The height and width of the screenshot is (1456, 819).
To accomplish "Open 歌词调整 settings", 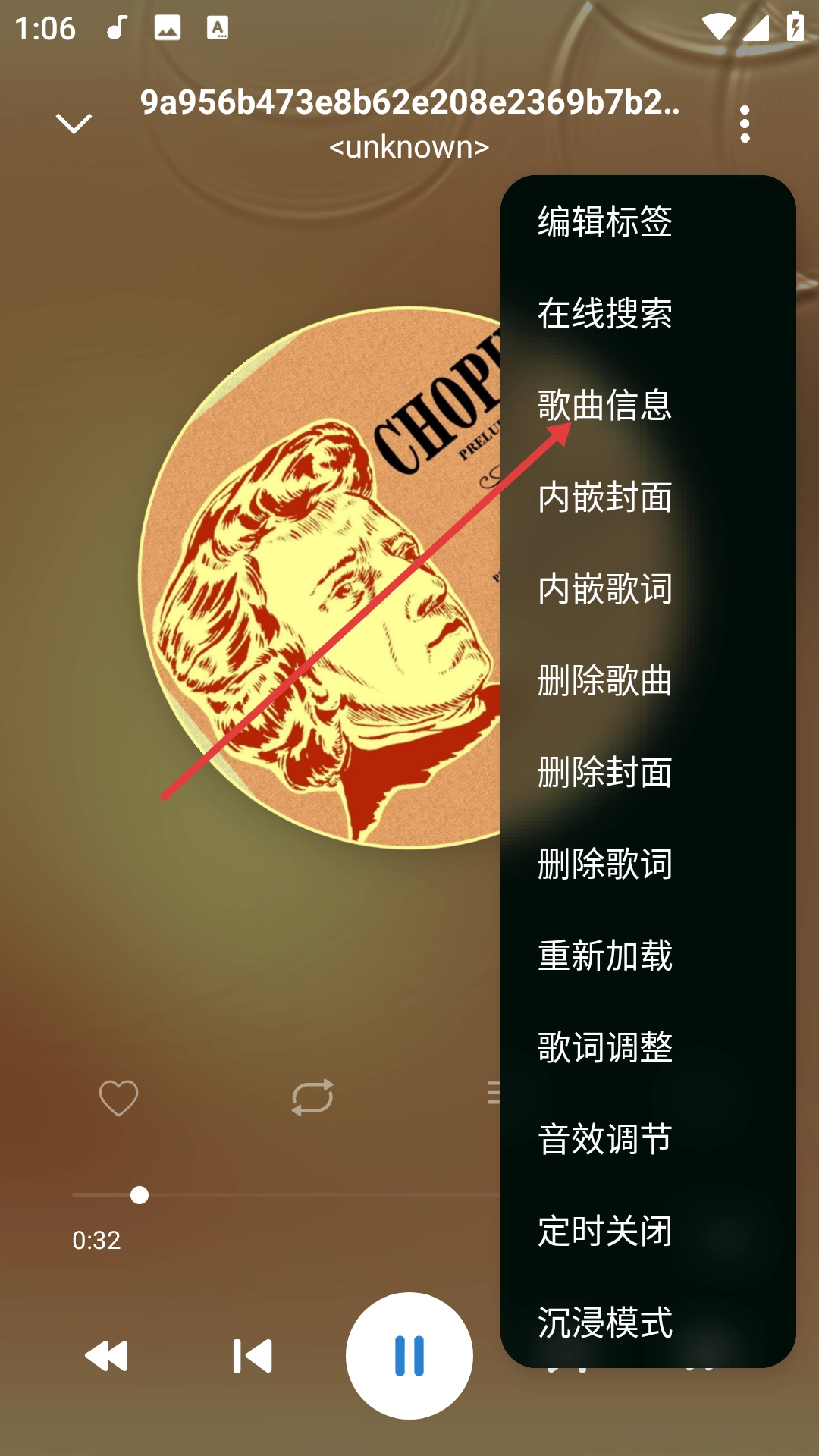I will click(605, 1047).
